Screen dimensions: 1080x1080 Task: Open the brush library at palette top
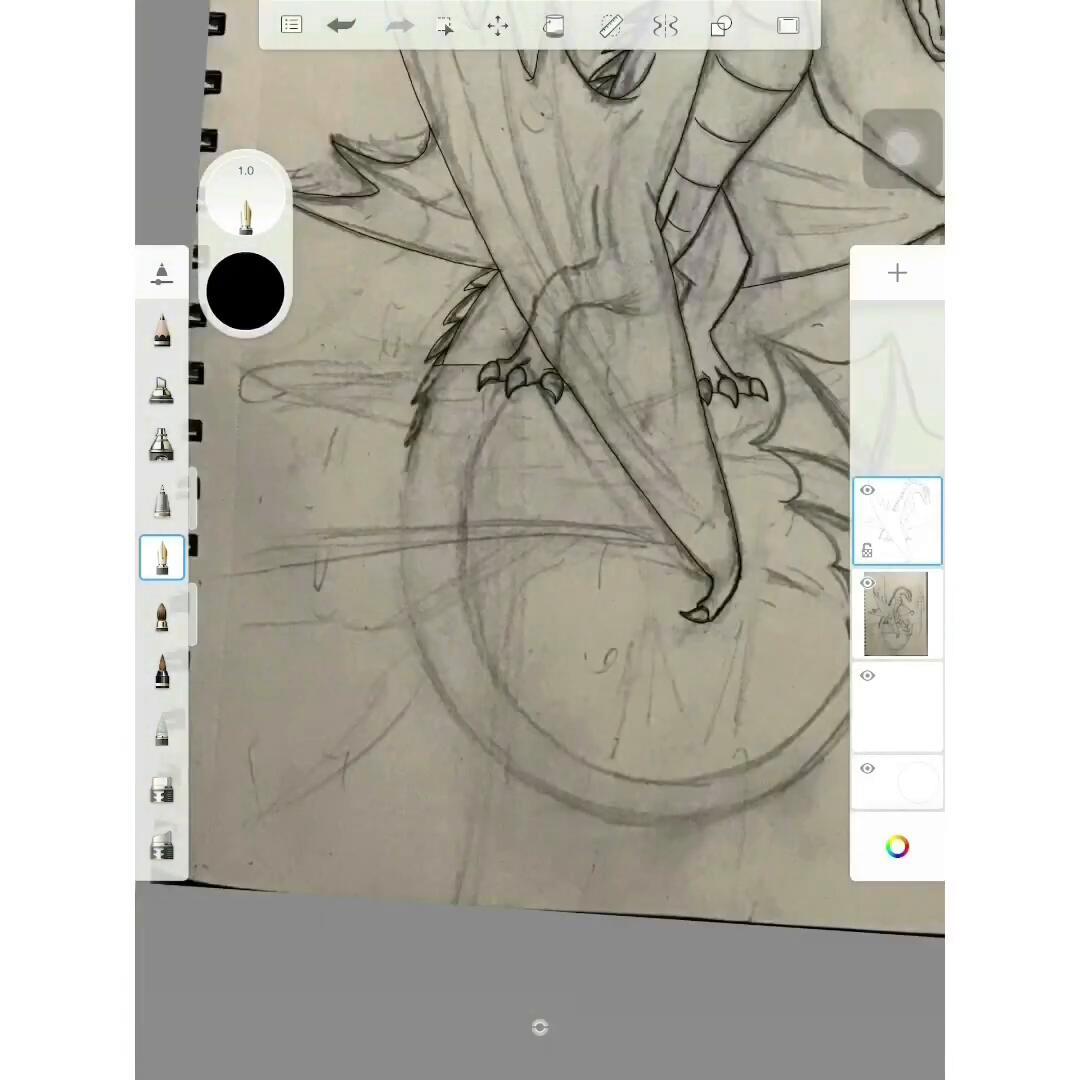click(x=162, y=273)
